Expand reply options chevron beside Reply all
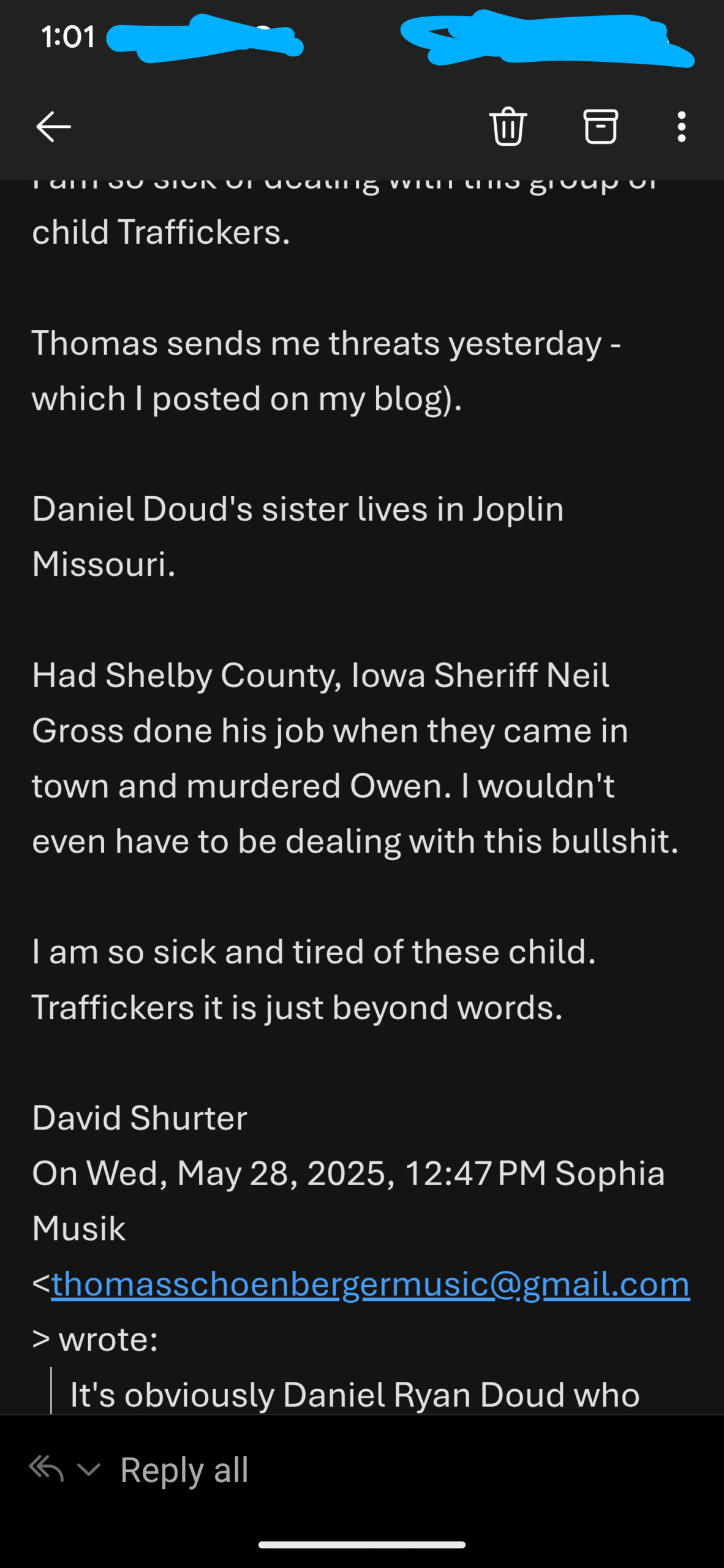This screenshot has height=1568, width=724. click(x=89, y=1469)
